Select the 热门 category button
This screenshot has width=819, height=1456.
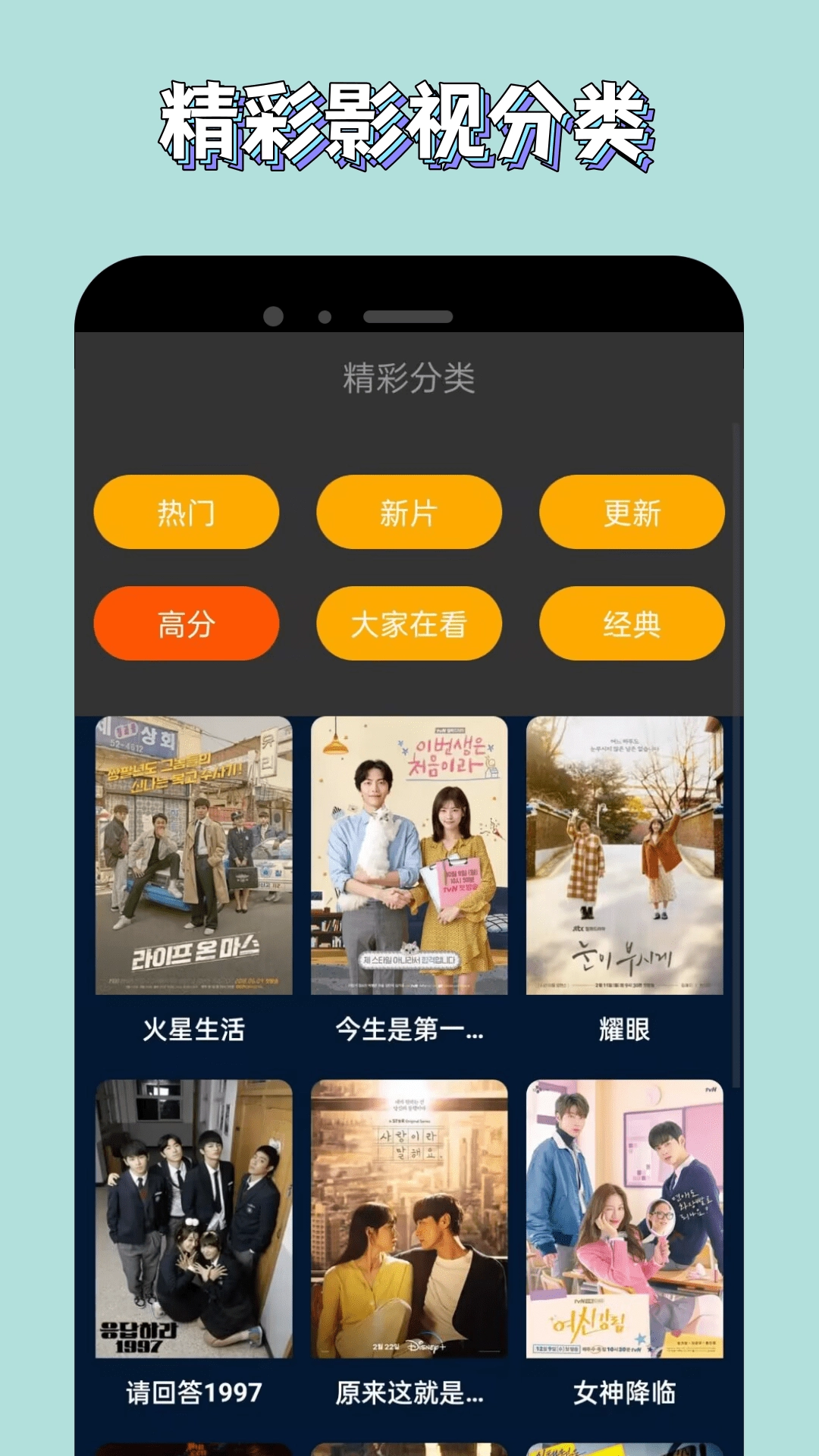pyautogui.click(x=187, y=513)
